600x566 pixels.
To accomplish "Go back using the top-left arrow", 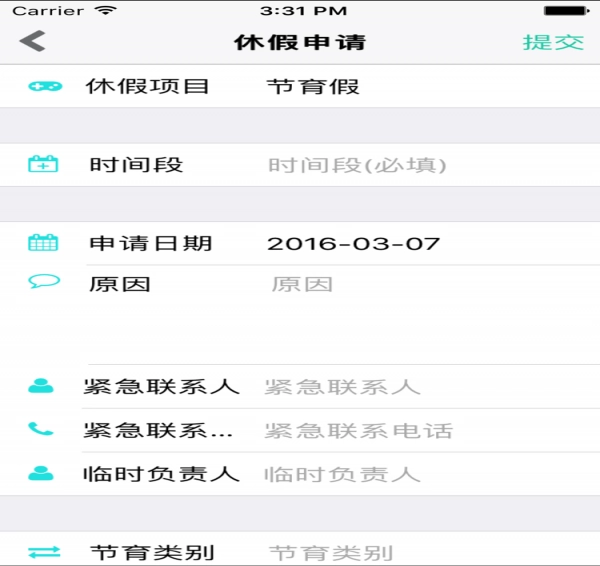I will pos(33,42).
